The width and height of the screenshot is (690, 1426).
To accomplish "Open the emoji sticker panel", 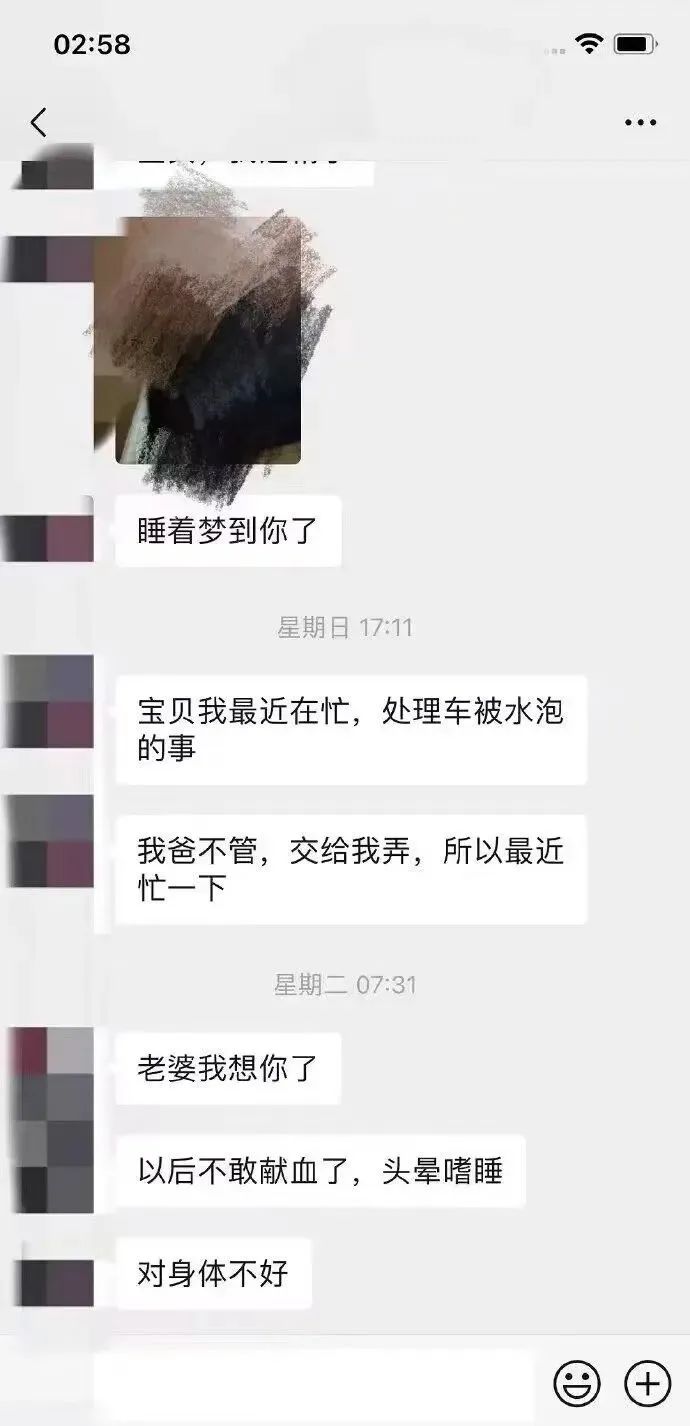I will tap(577, 1384).
